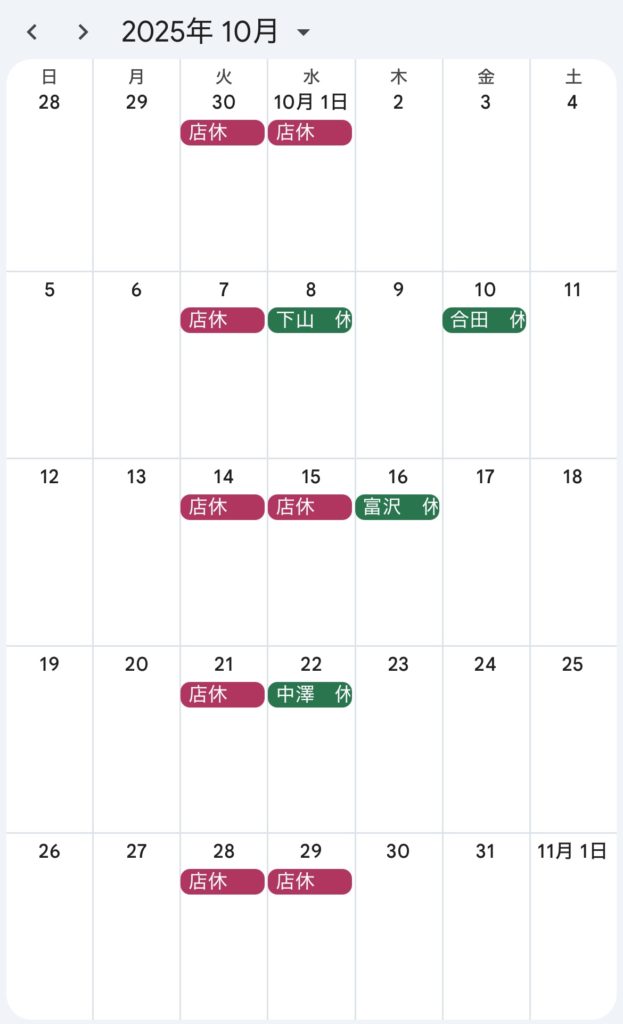Open the 店休 event on October 21
Viewport: 623px width, 1024px height.
tap(222, 694)
